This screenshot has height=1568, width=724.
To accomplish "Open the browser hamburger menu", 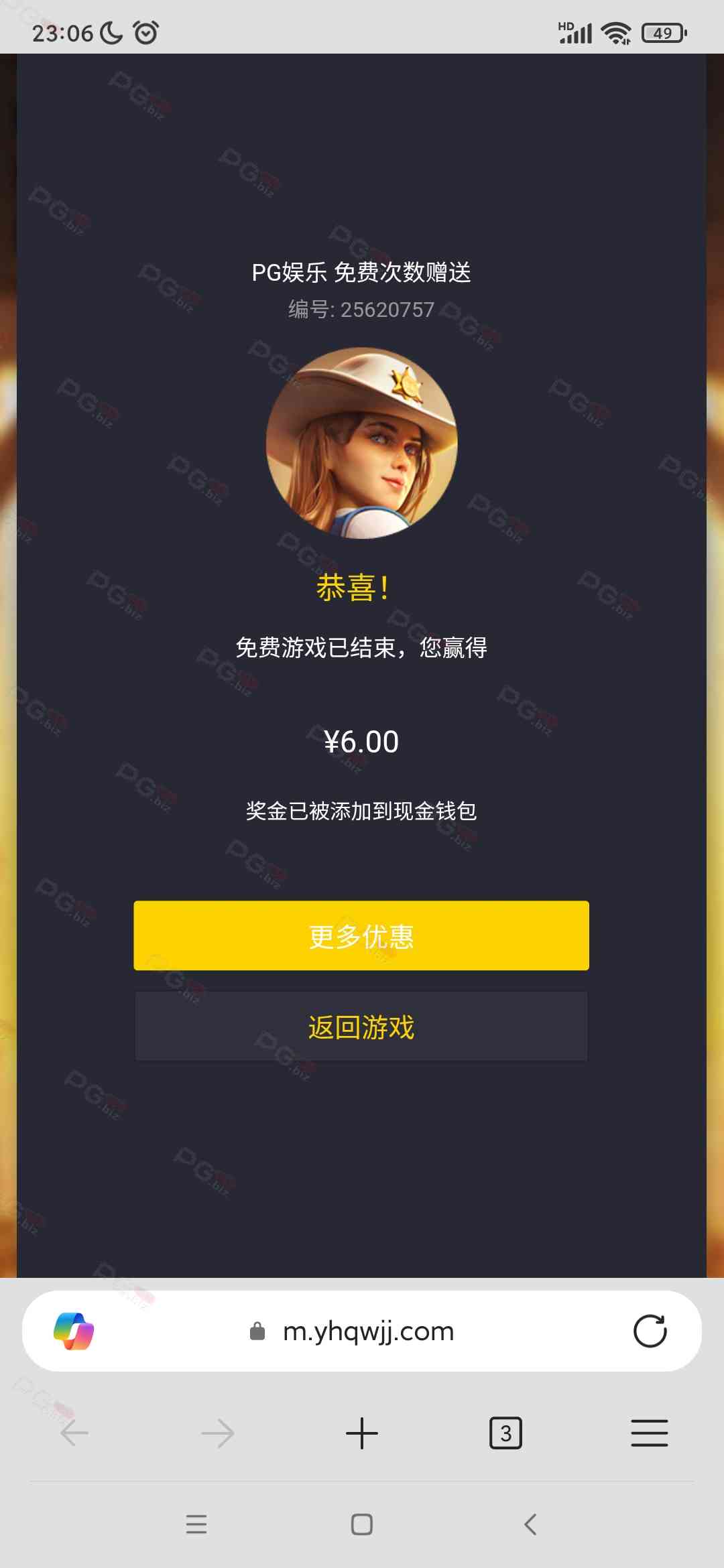I will point(649,1433).
